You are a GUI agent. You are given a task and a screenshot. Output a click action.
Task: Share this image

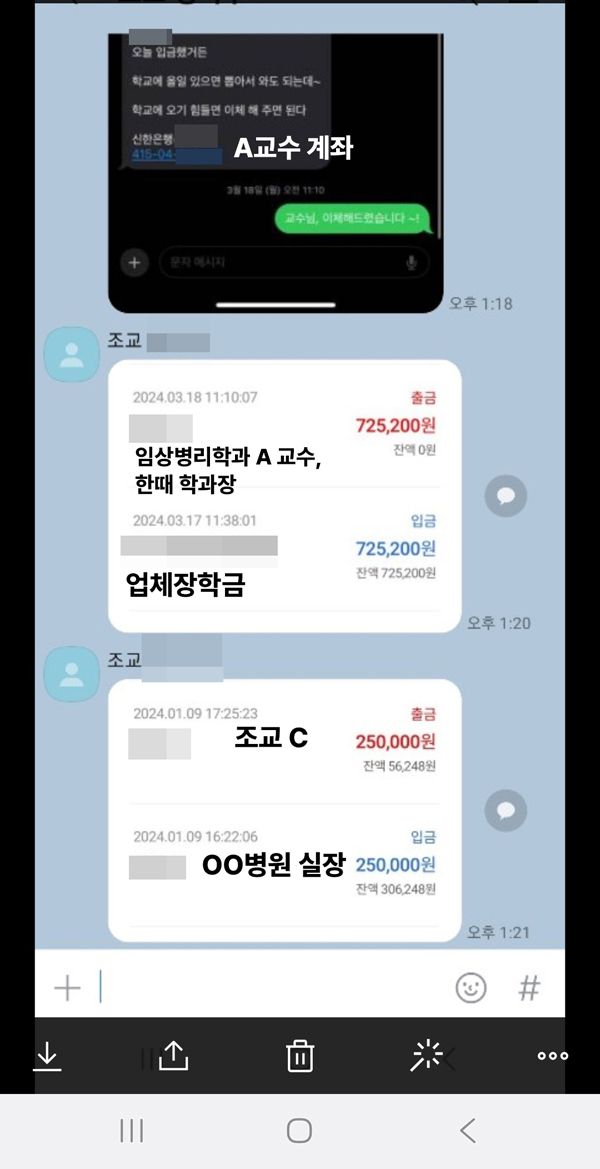(x=174, y=1055)
